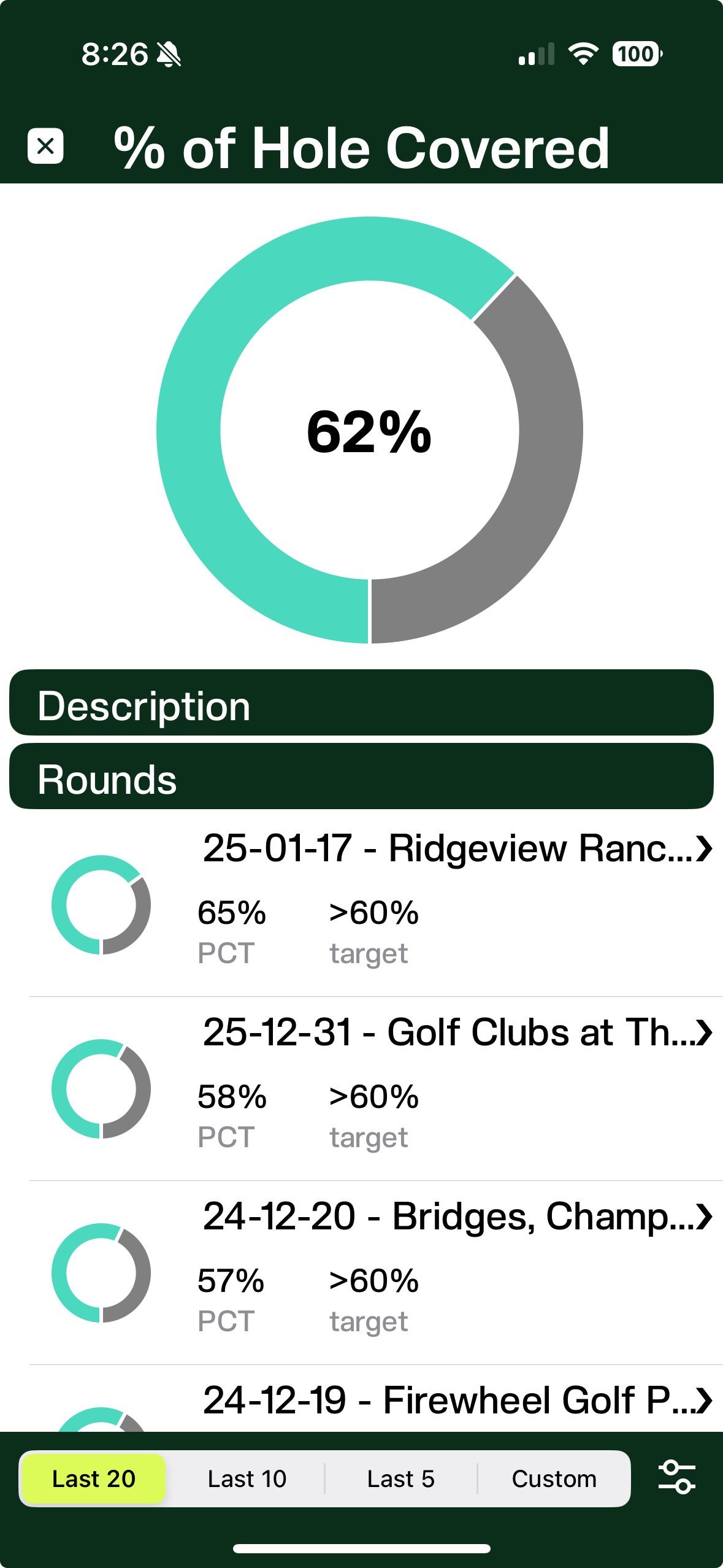Expand the Rounds section header
Image resolution: width=723 pixels, height=1568 pixels.
coord(361,777)
